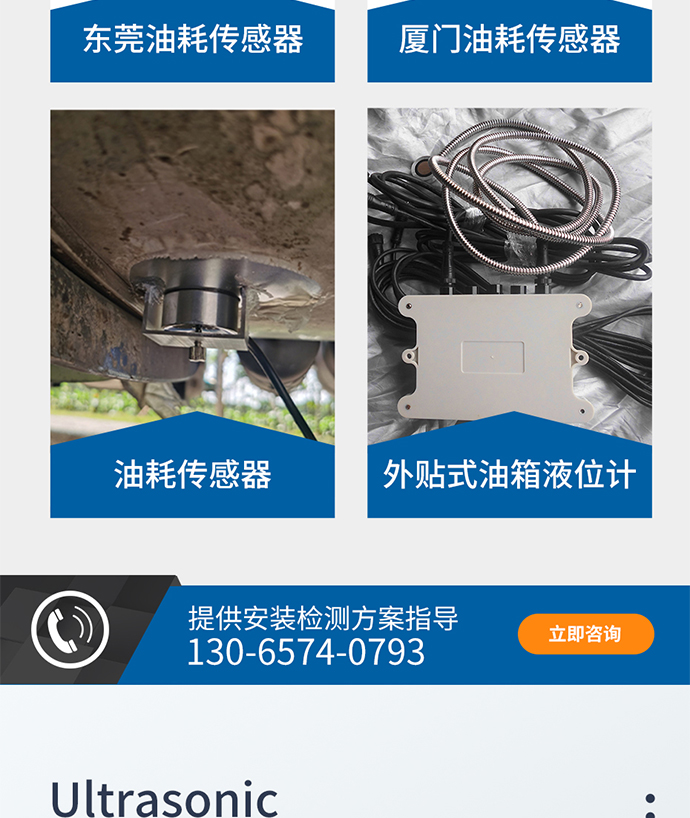The image size is (690, 818).
Task: Call the number 130-6574-0793
Action: coord(306,652)
